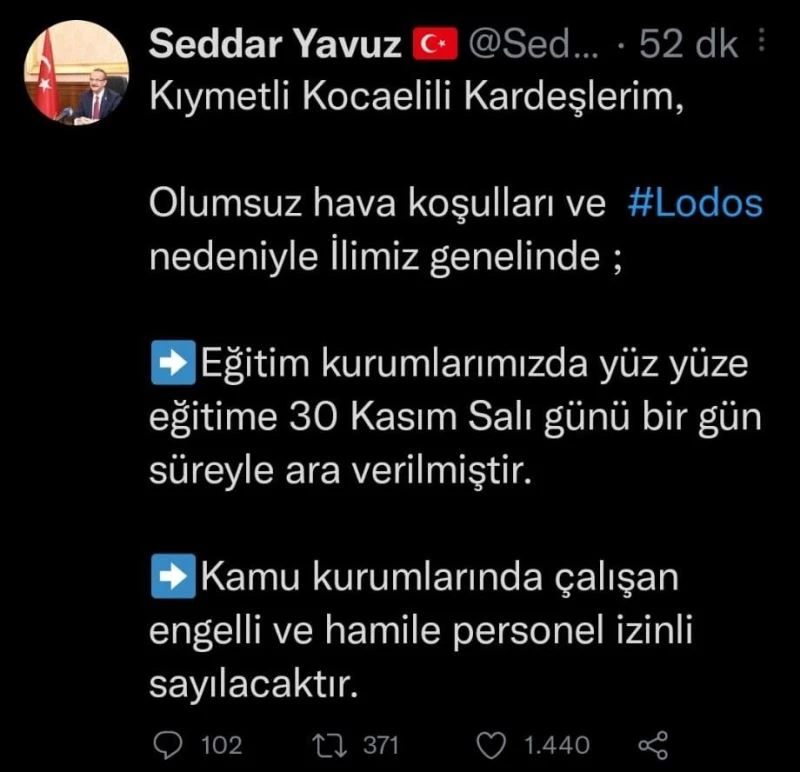The image size is (800, 772).
Task: Like the tweet with 1.440 likes
Action: click(489, 744)
